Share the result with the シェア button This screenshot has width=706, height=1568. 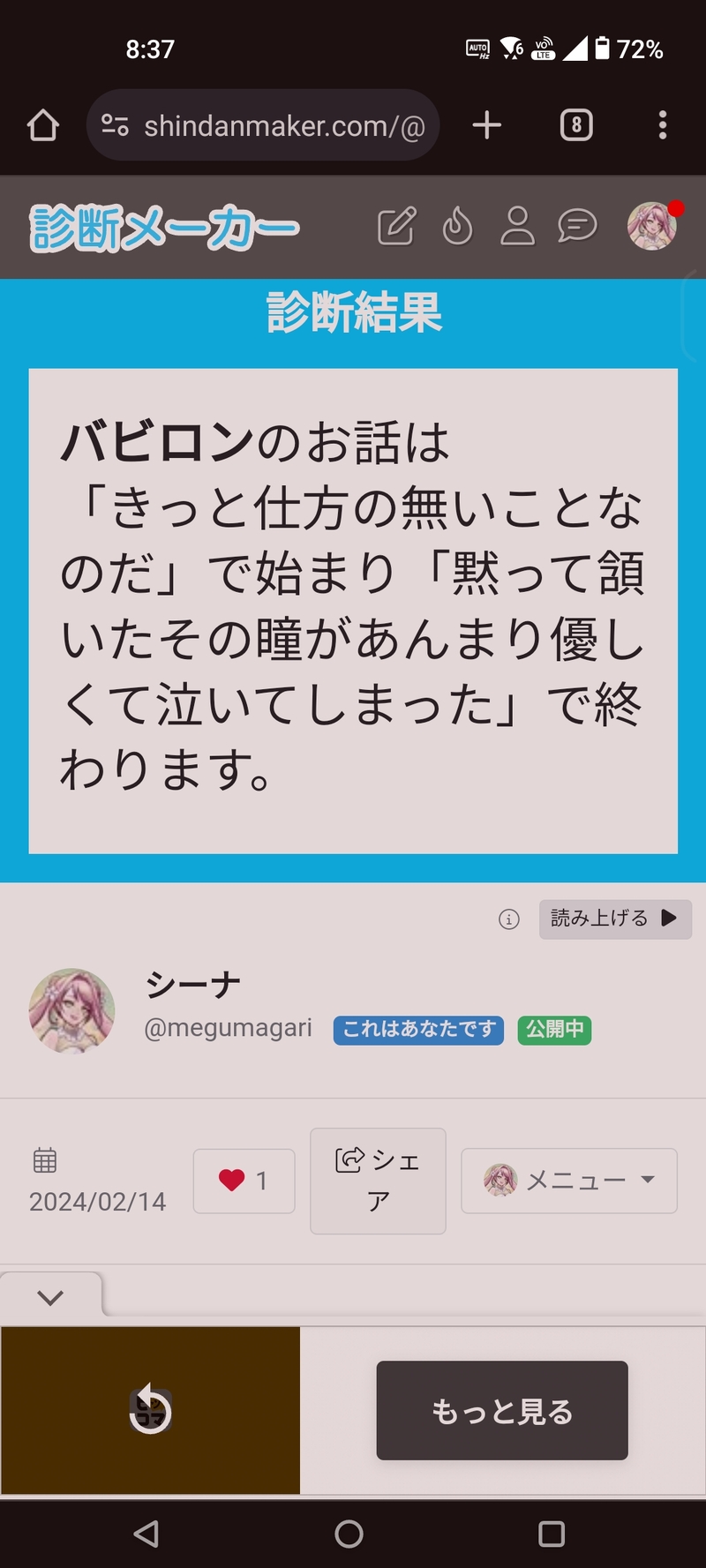(x=378, y=1181)
